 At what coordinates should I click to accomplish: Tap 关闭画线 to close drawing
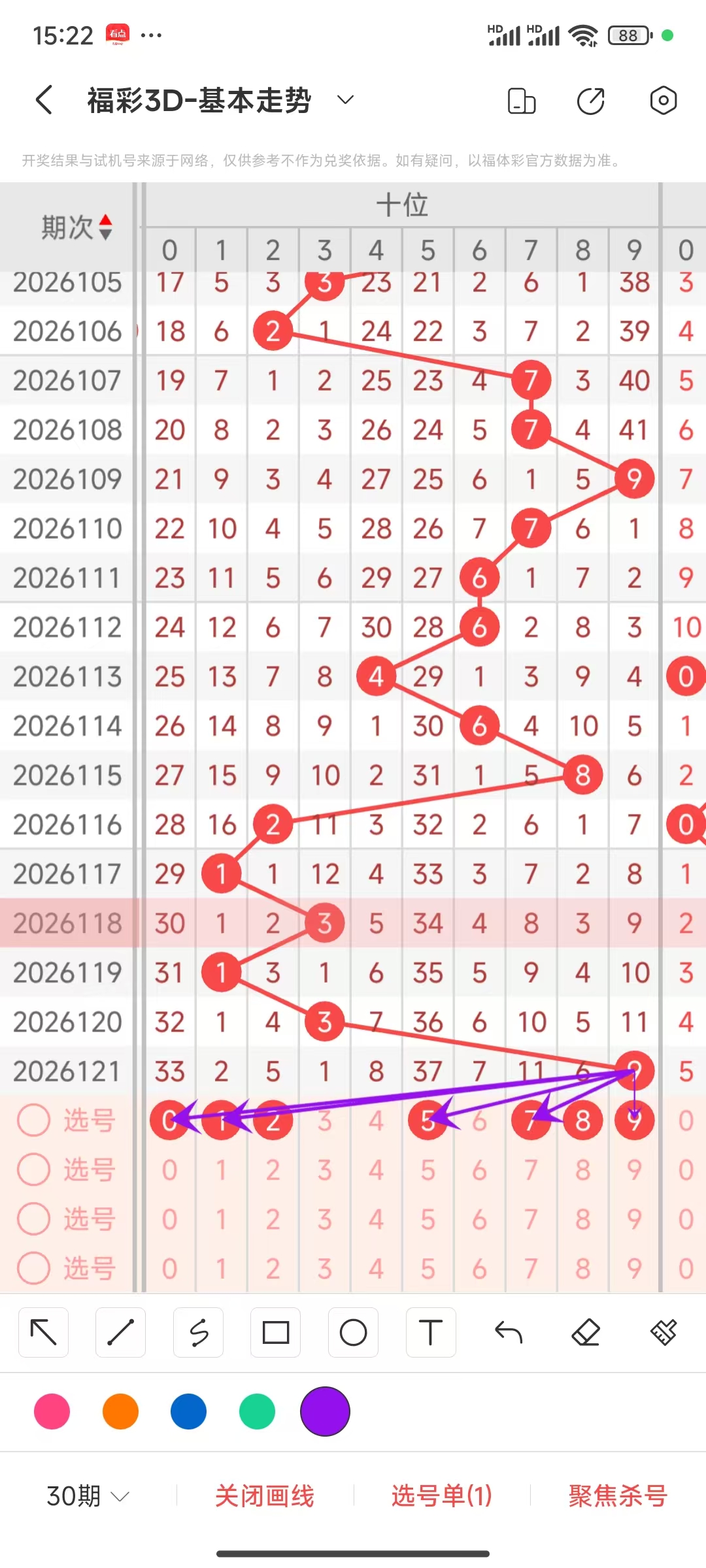tap(265, 1495)
